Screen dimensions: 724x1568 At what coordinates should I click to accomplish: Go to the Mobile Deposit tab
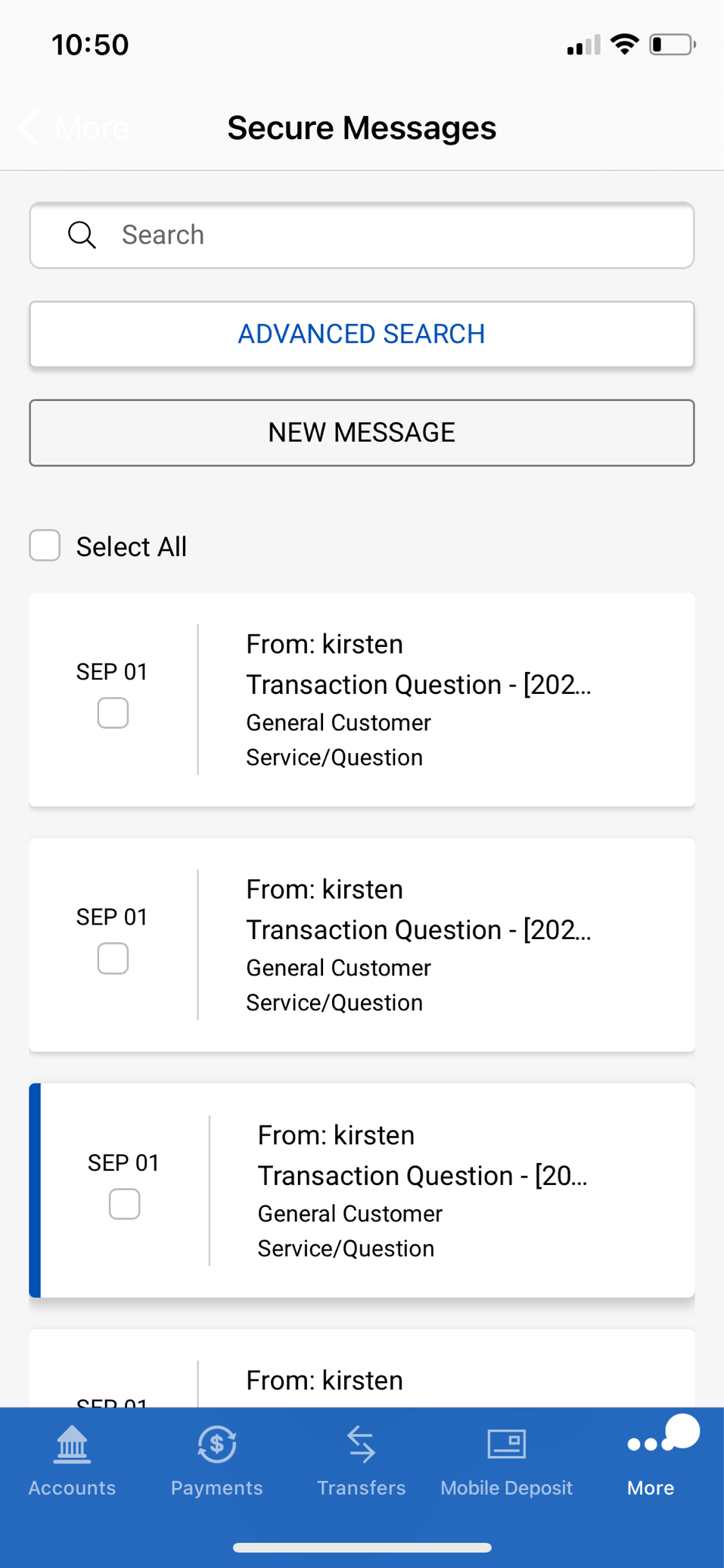tap(506, 1461)
